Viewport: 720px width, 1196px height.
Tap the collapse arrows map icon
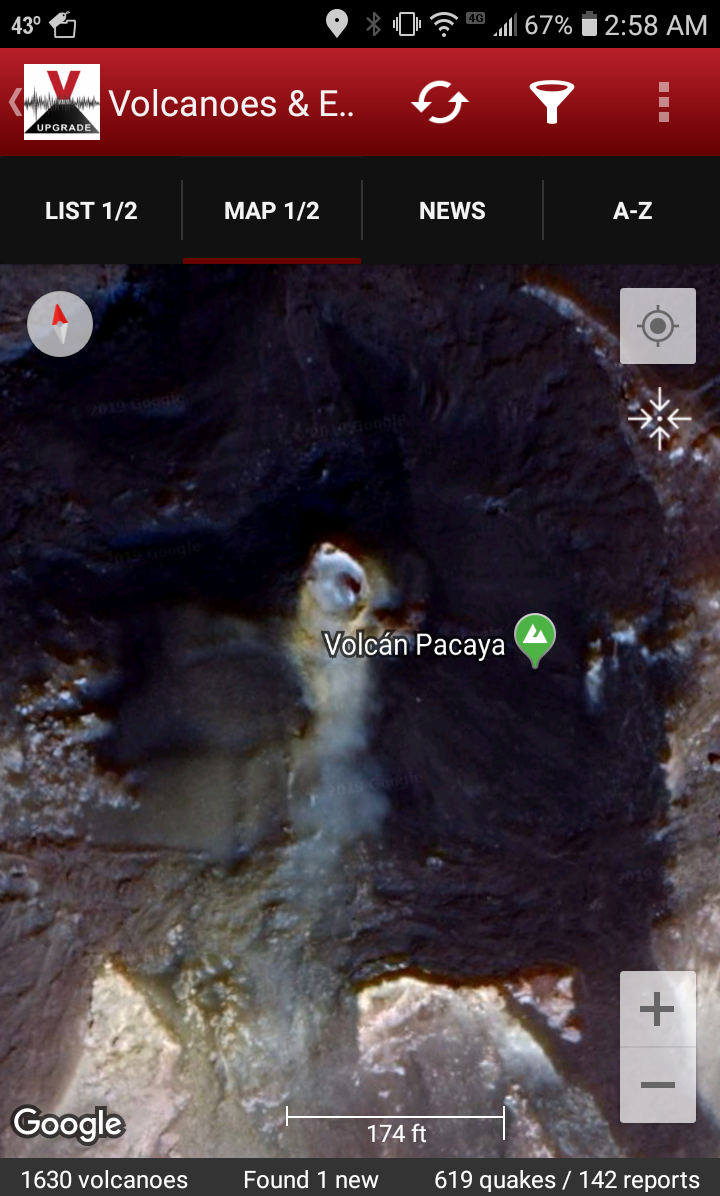pyautogui.click(x=659, y=419)
